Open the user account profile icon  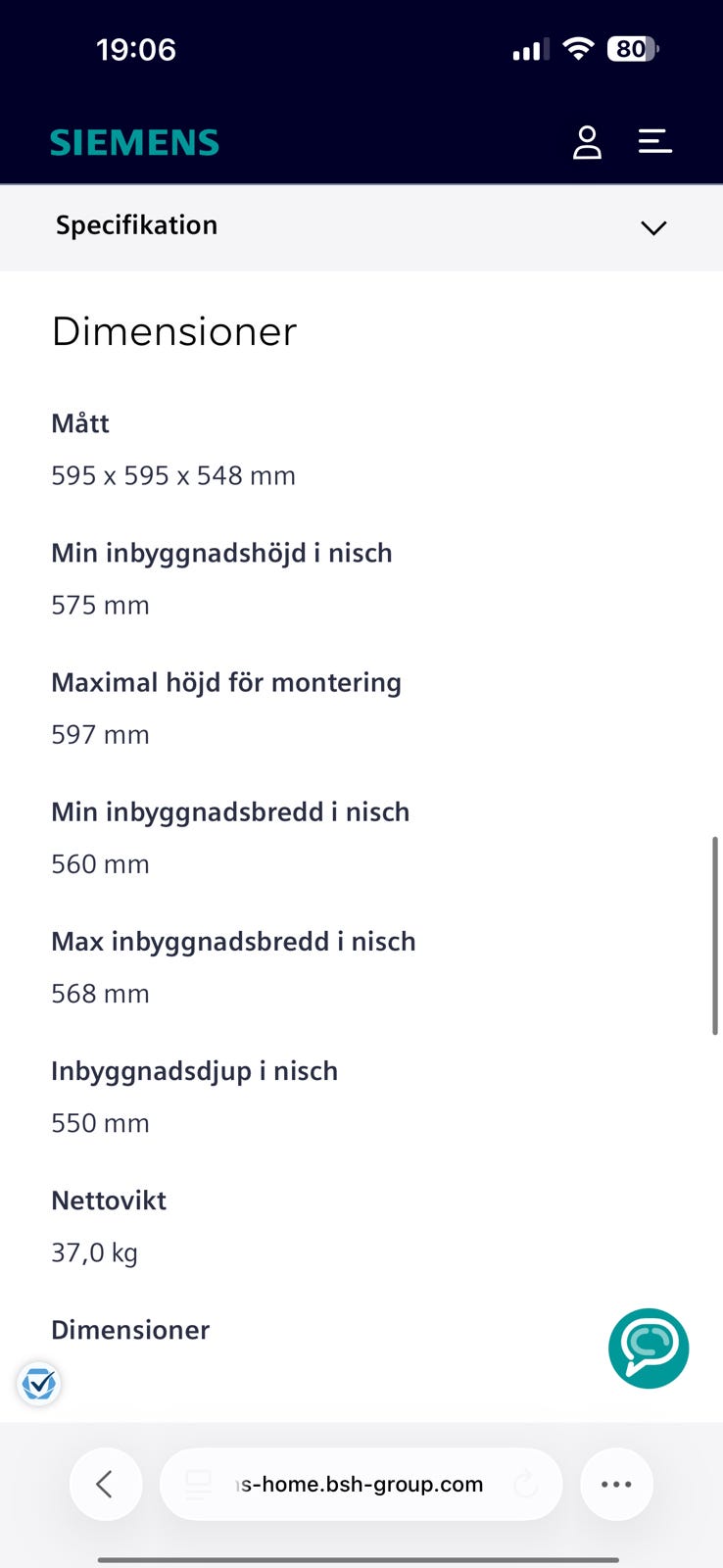point(587,142)
